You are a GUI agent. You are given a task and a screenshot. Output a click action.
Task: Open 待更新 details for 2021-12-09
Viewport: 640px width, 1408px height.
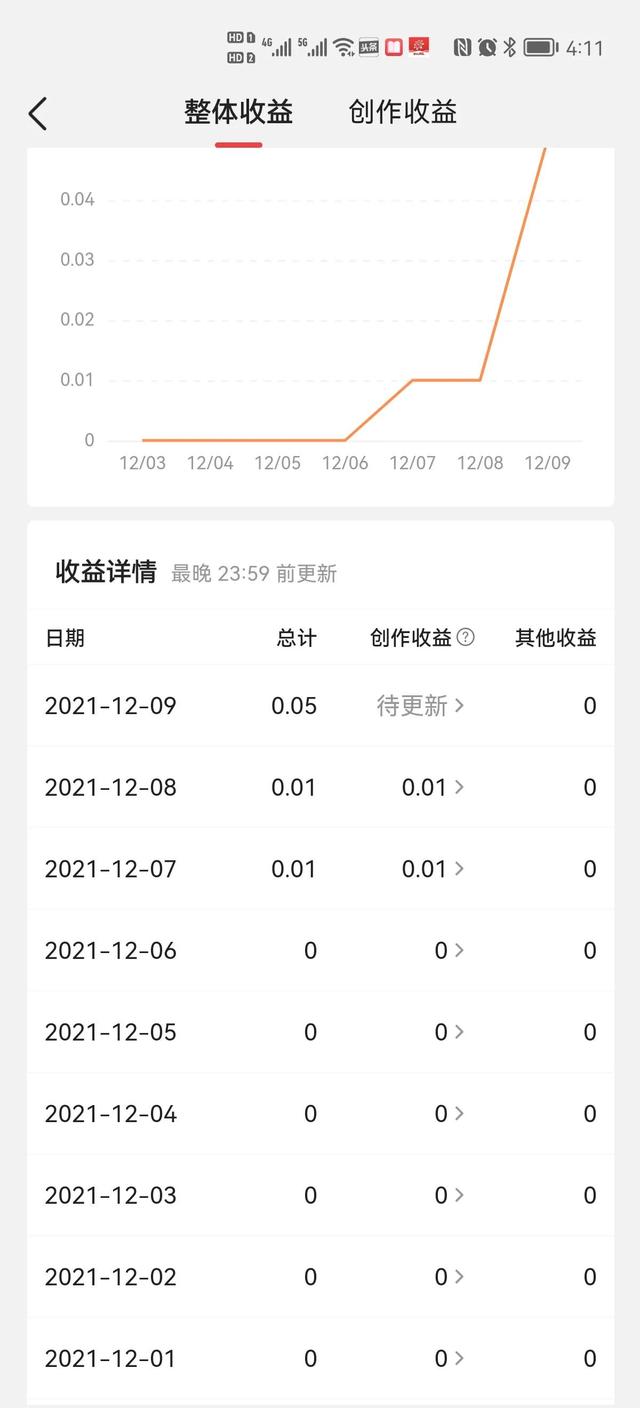420,706
